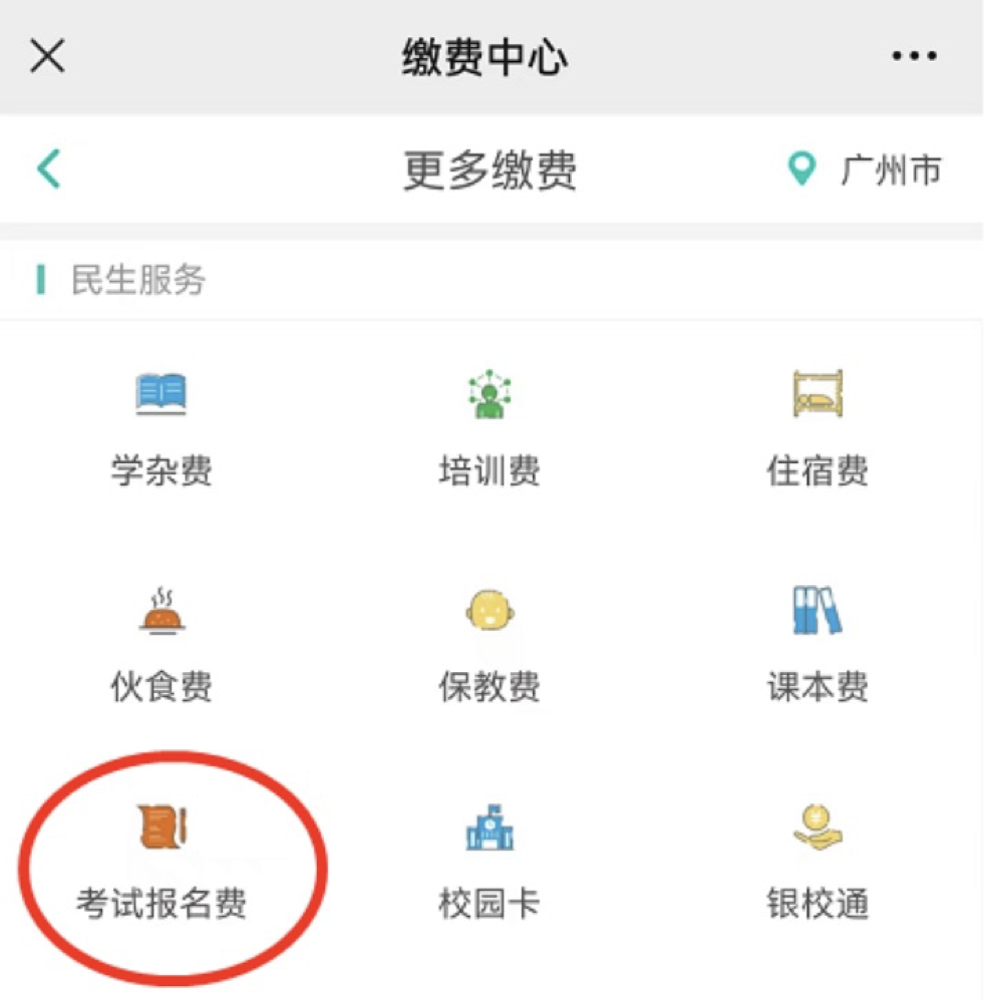The width and height of the screenshot is (992, 1000).
Task: Select 培训费 payment
Action: tap(489, 428)
